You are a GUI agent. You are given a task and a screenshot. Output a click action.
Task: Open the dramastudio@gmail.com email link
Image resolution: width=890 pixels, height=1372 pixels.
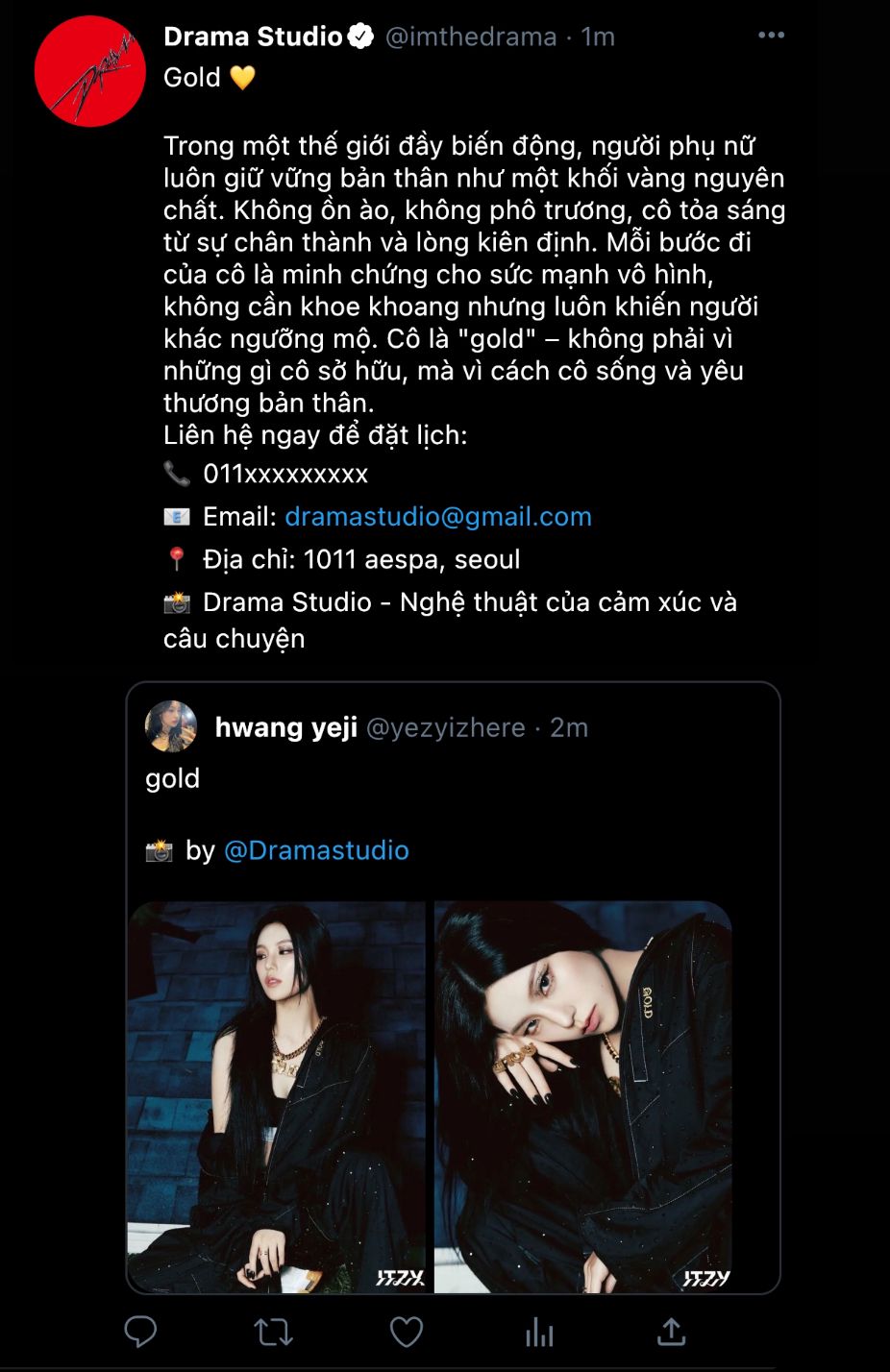click(x=438, y=517)
